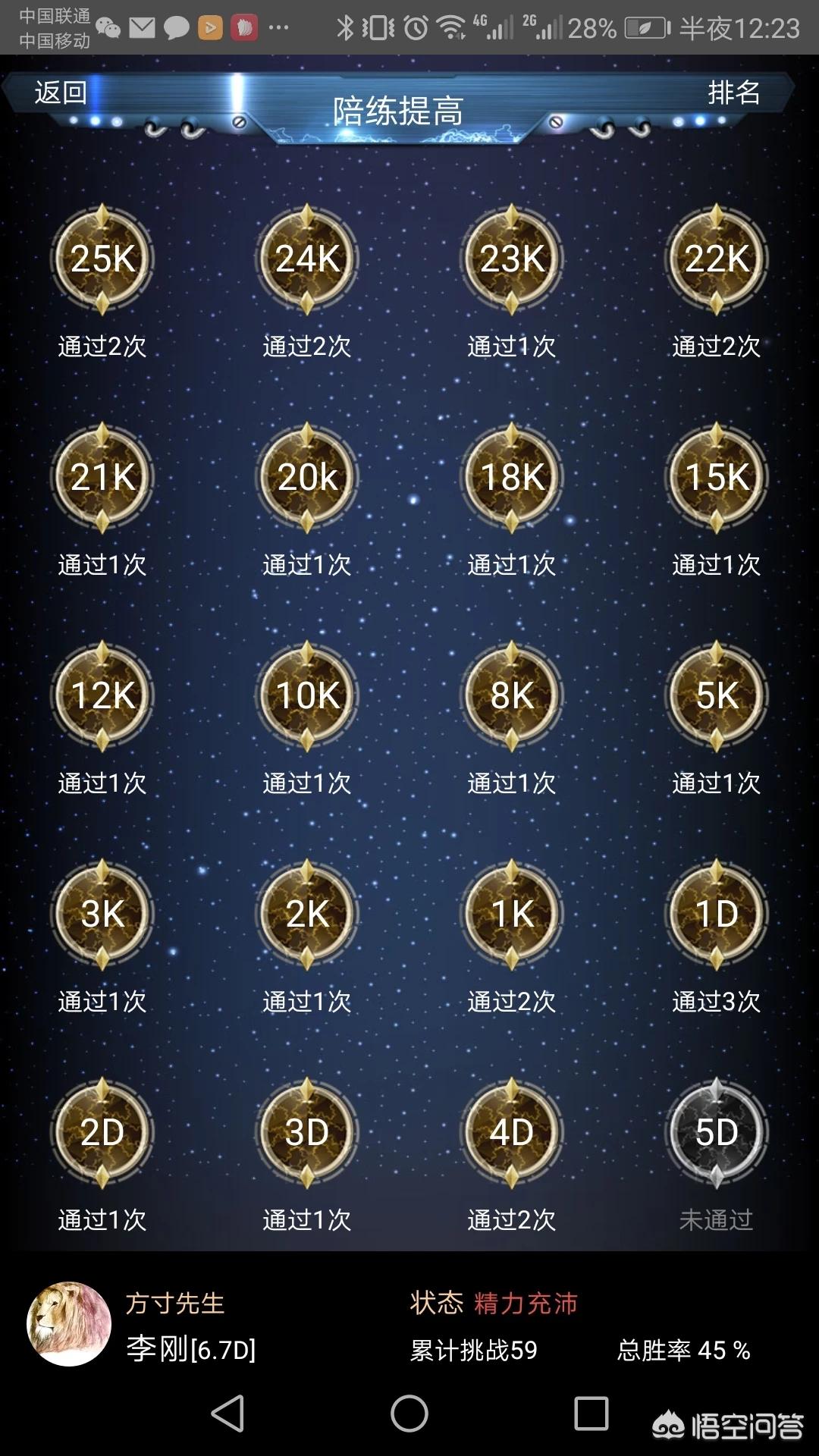The width and height of the screenshot is (819, 1456).
Task: Open the 15K level
Action: [717, 478]
